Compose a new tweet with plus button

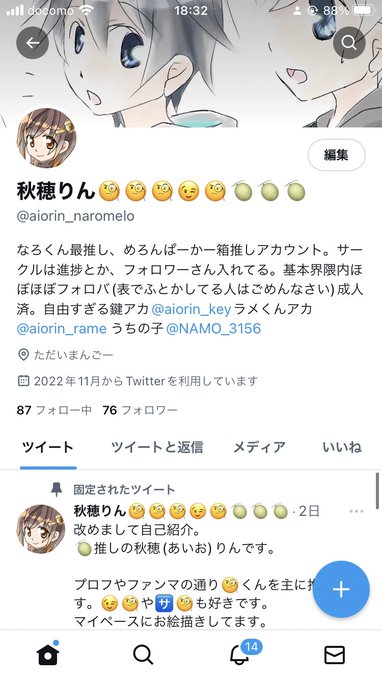pyautogui.click(x=341, y=589)
